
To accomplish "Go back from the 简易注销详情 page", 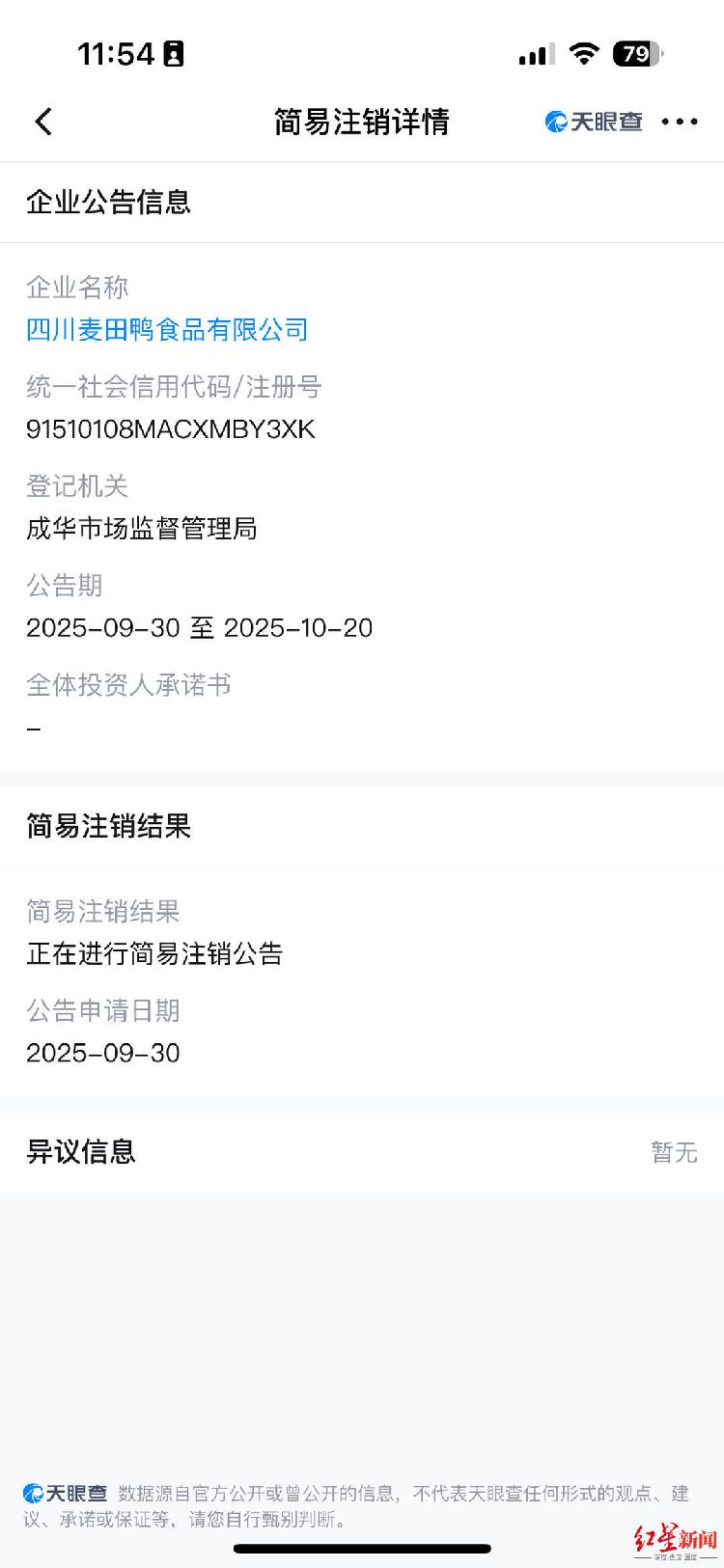I will (x=43, y=122).
